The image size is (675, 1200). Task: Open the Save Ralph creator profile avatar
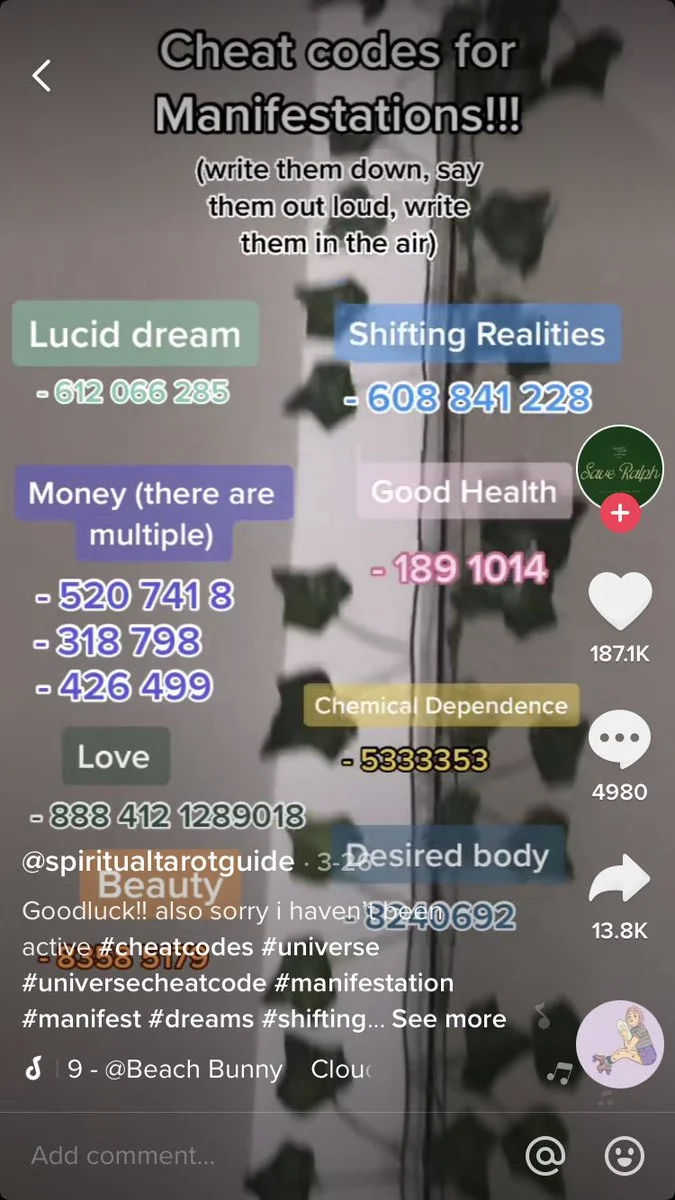(x=620, y=468)
